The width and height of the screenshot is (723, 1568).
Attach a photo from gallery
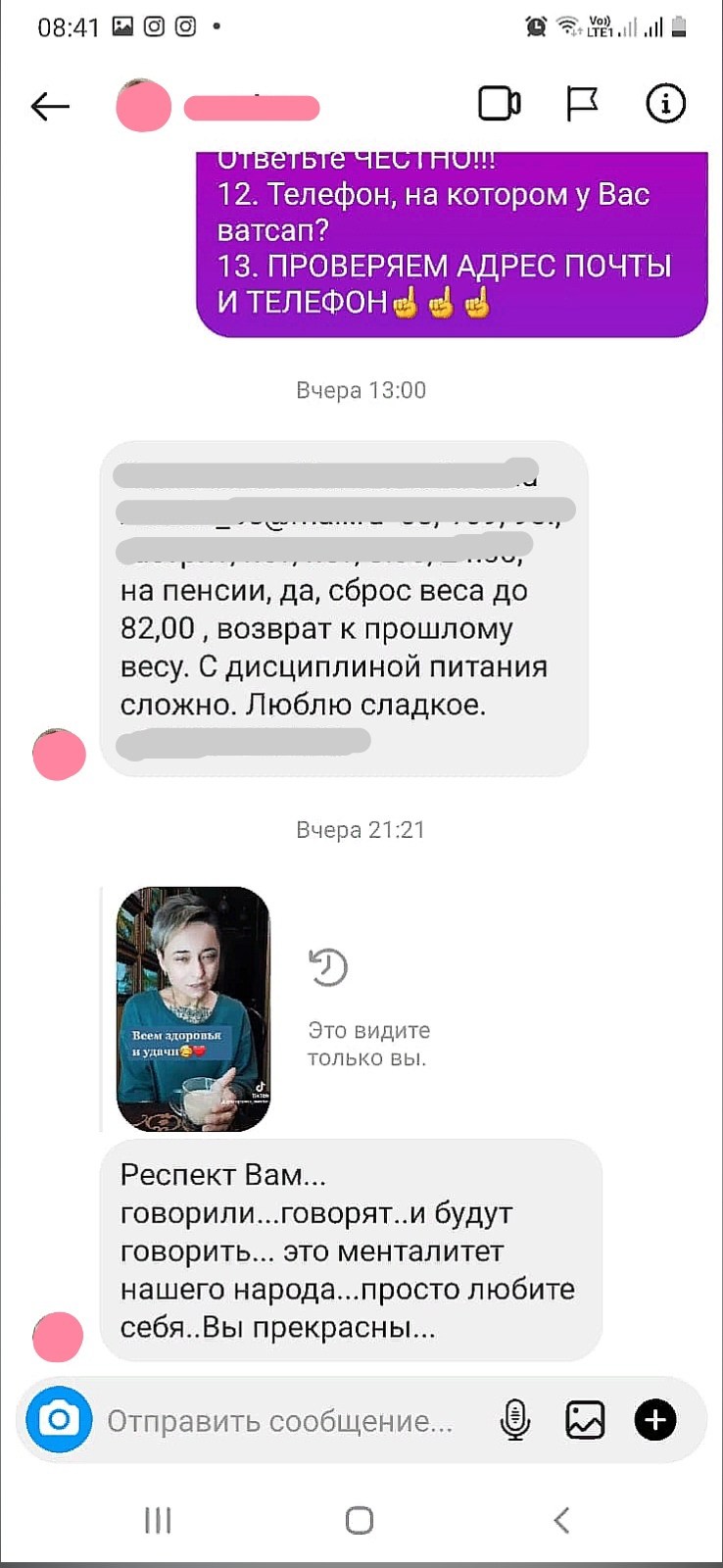(x=585, y=1420)
